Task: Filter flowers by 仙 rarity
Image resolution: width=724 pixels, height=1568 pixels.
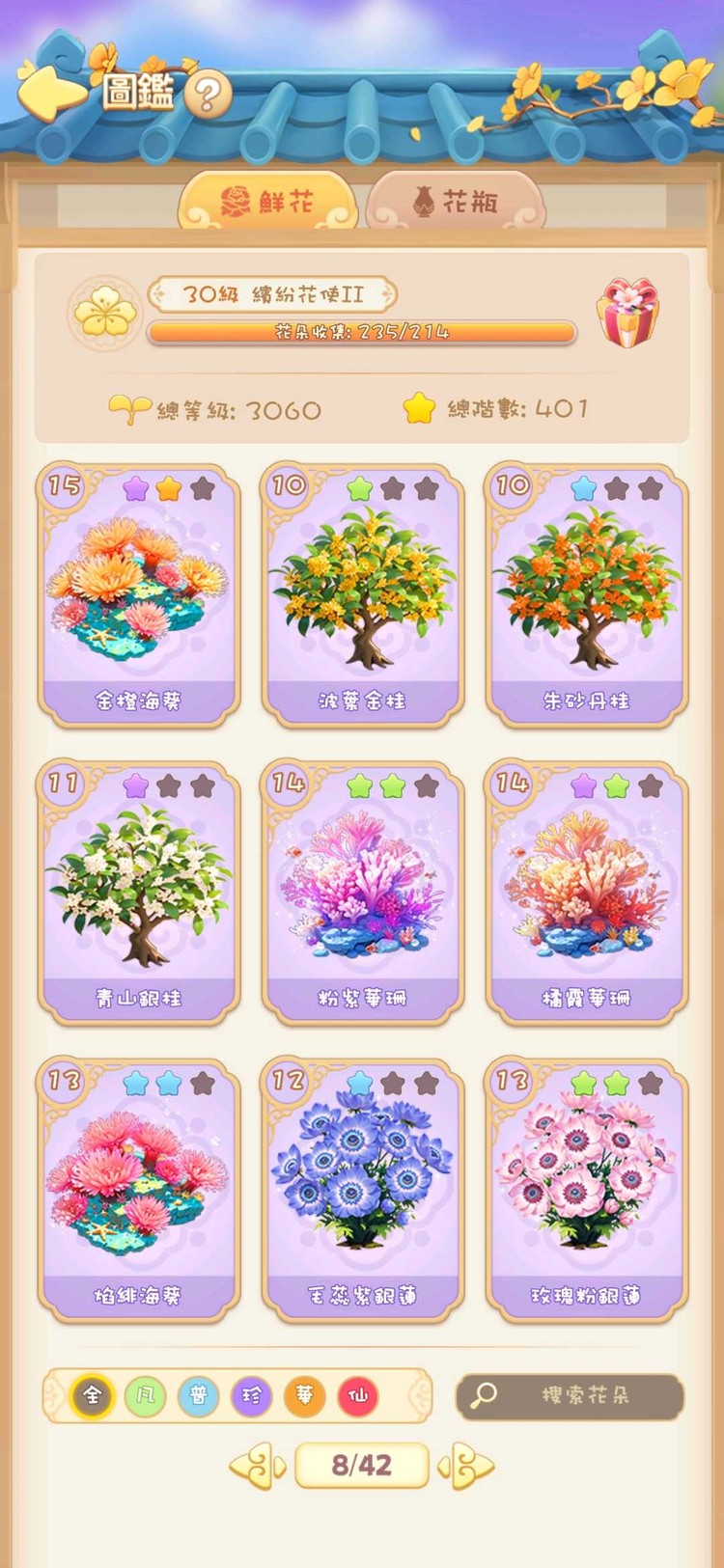Action: 357,1395
